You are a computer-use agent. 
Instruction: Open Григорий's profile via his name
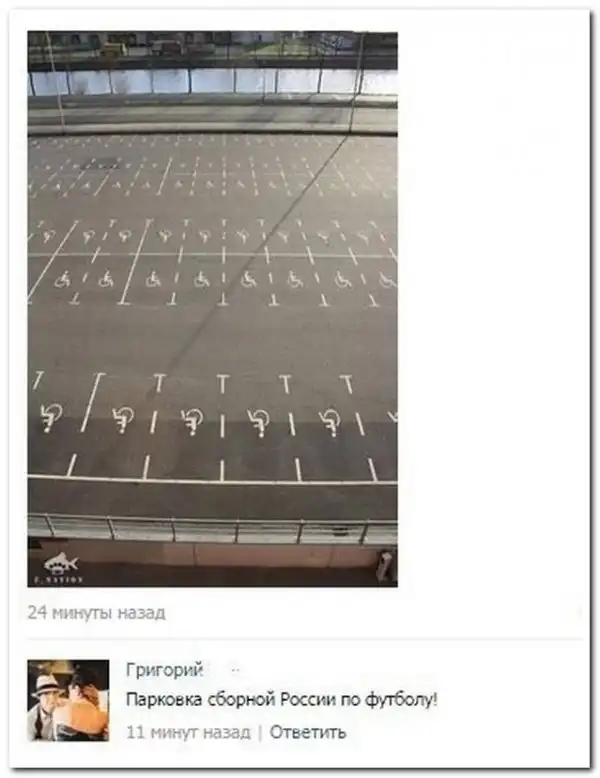click(165, 669)
